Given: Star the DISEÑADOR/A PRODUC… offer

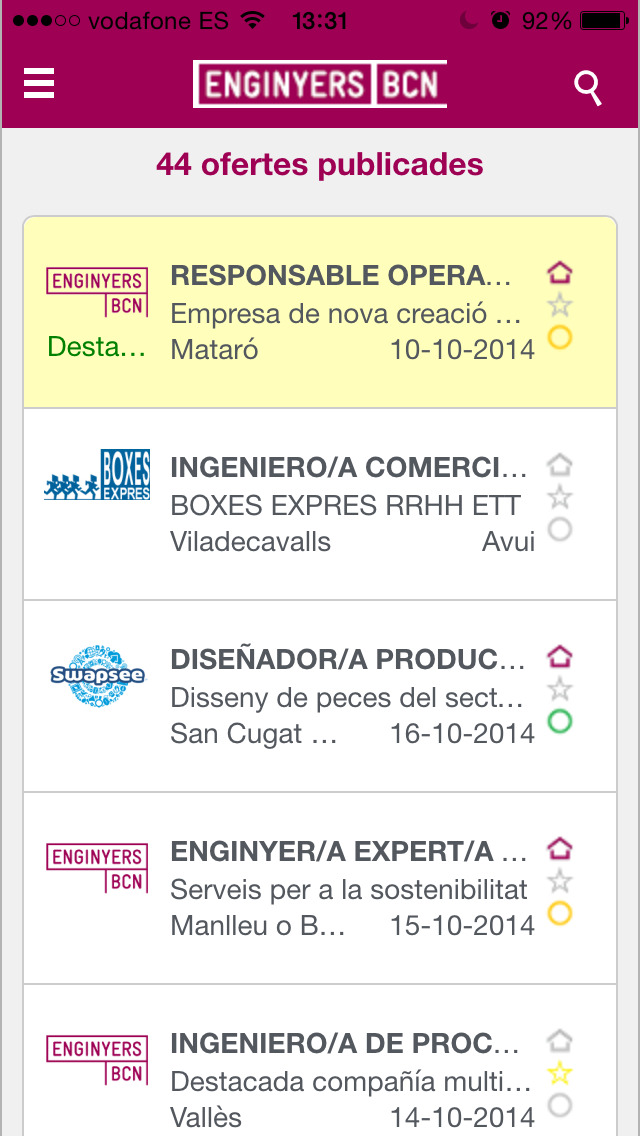Looking at the screenshot, I should tap(560, 689).
